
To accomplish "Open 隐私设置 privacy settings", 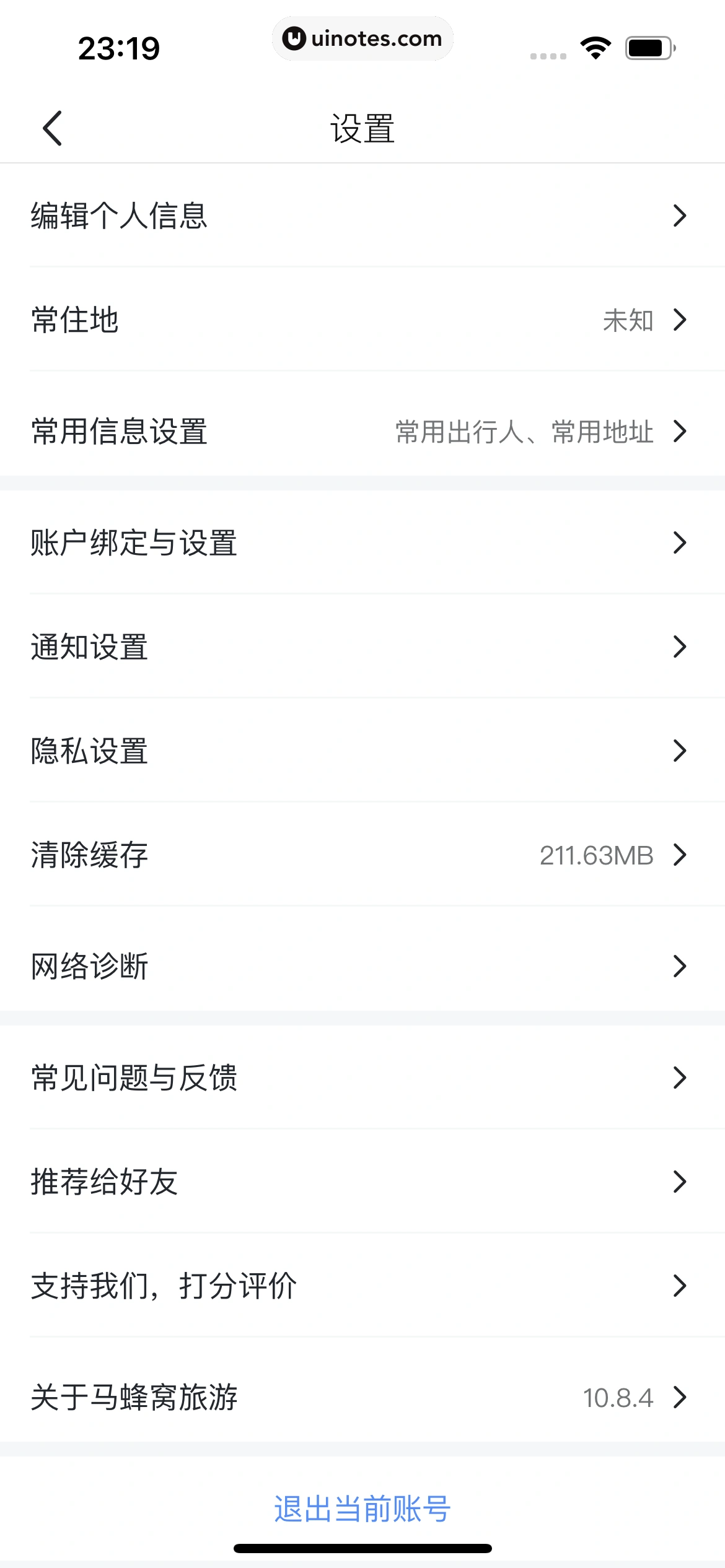I will point(362,751).
